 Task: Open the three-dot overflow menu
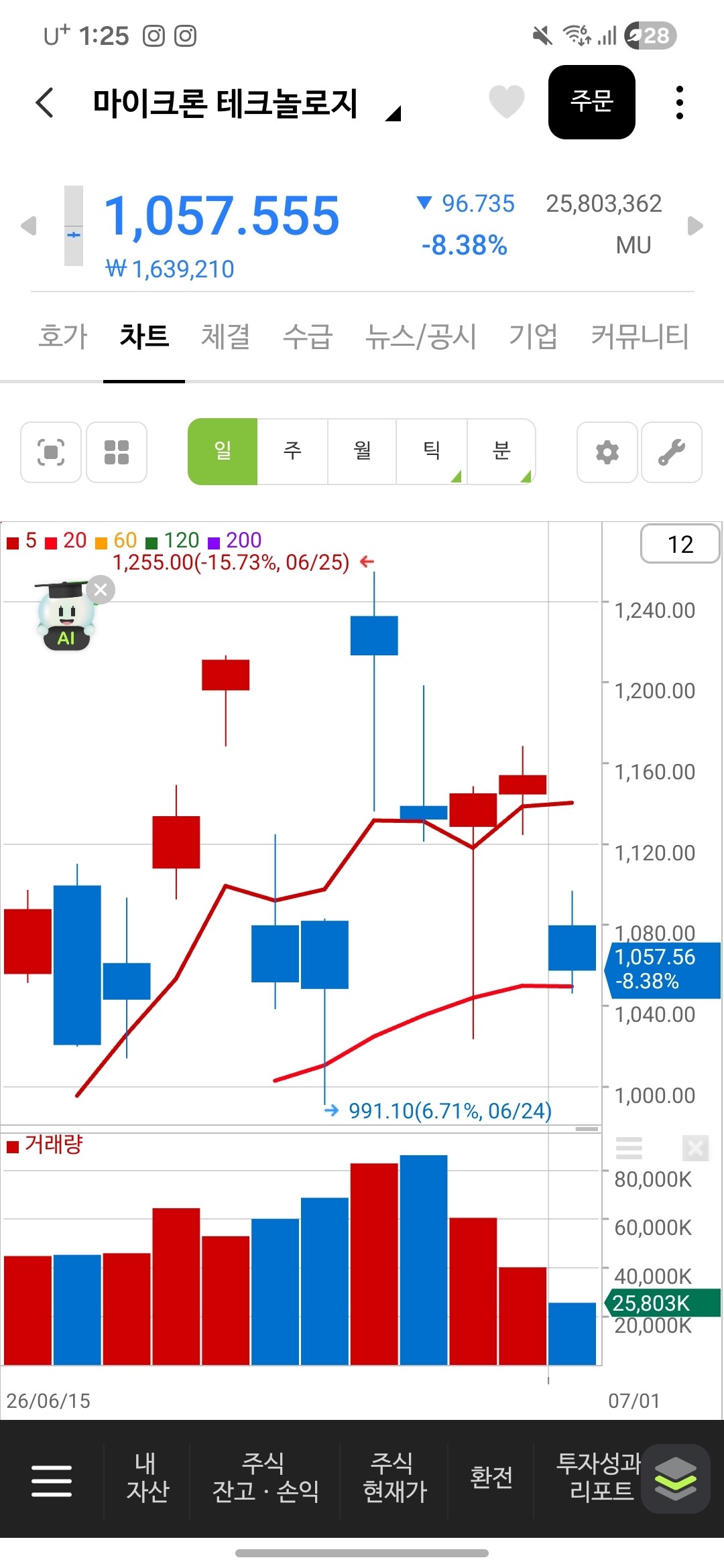(679, 103)
